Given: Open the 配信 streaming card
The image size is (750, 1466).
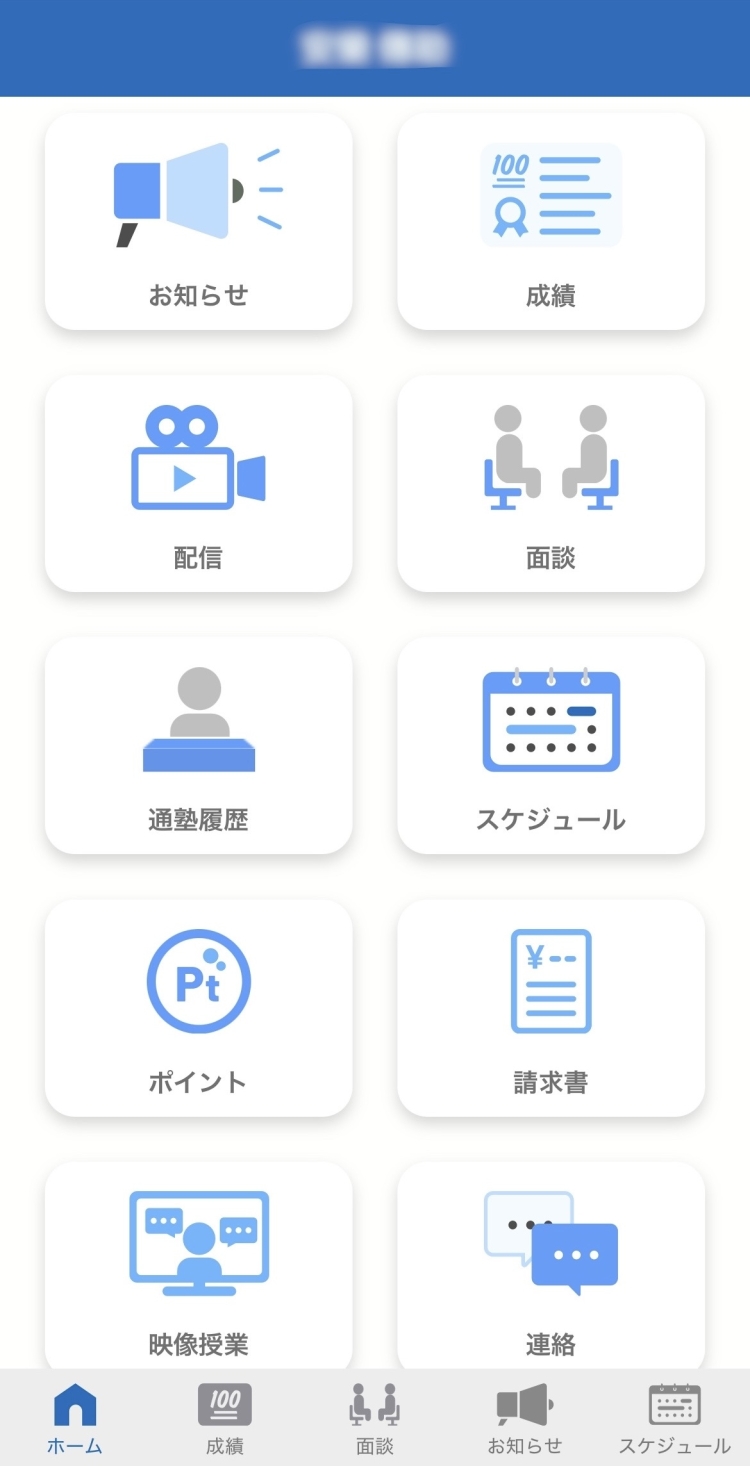Looking at the screenshot, I should point(198,484).
